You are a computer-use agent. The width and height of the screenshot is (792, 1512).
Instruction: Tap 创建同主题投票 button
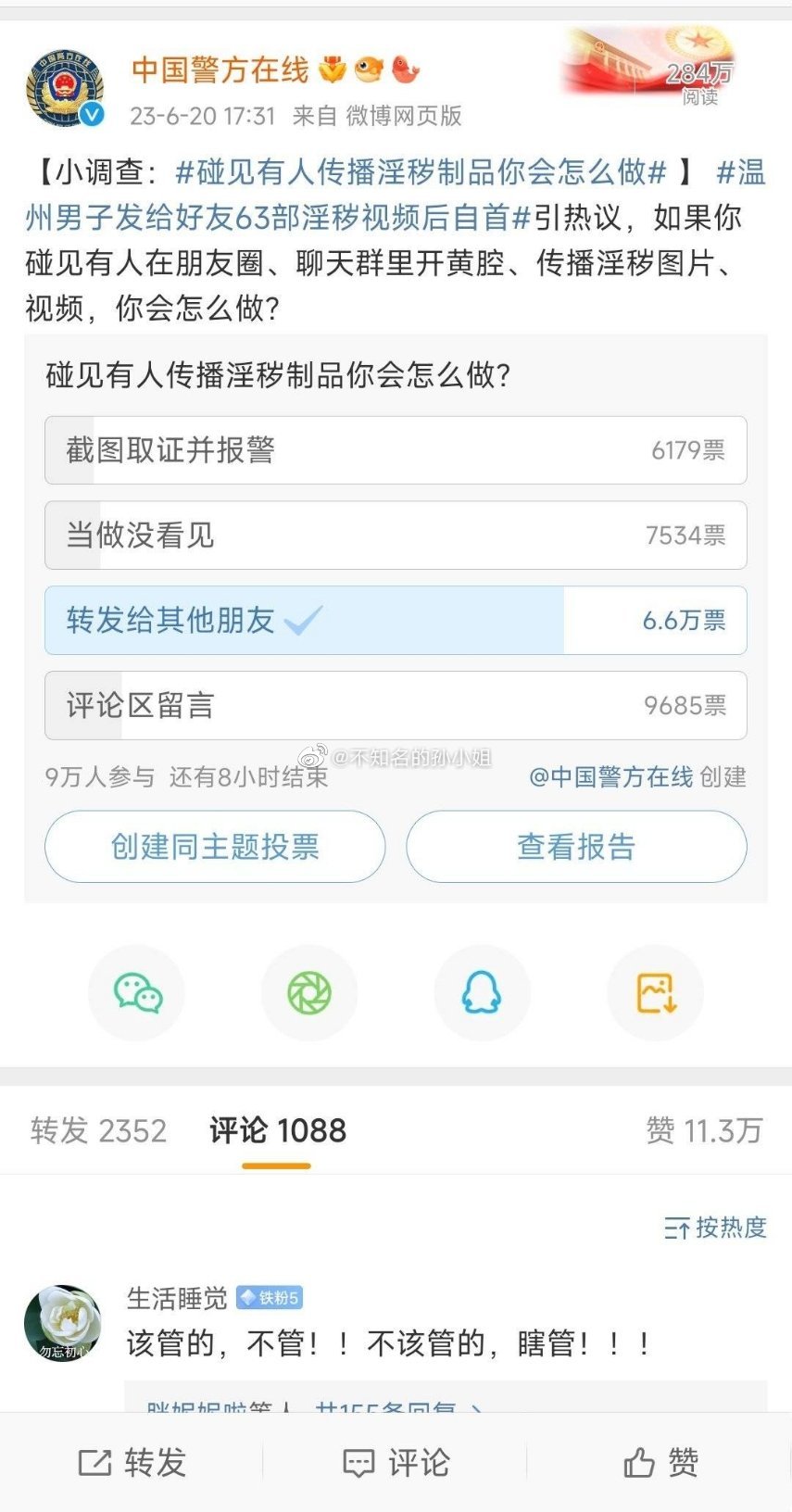[215, 846]
